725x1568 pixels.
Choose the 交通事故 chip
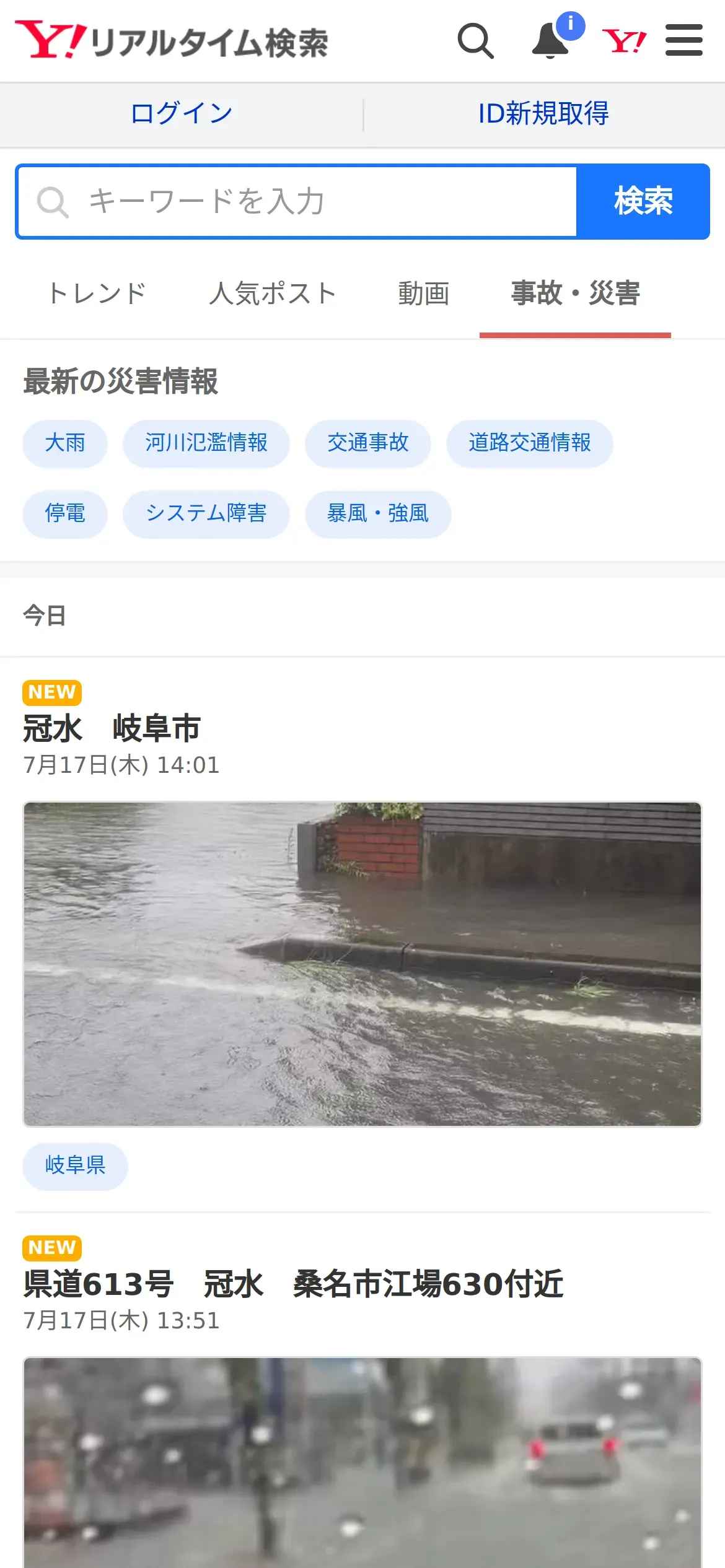click(x=367, y=443)
